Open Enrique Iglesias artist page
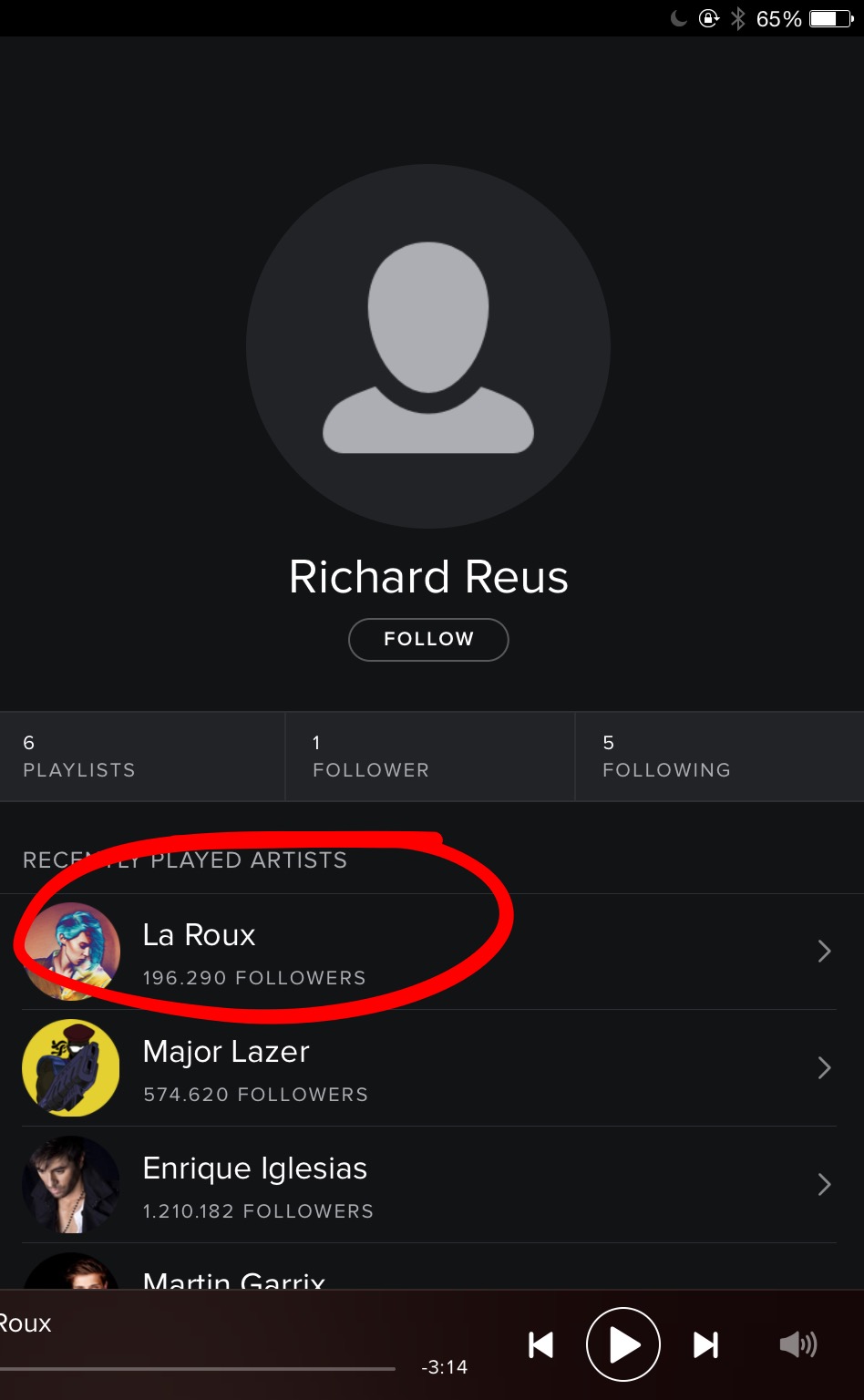864x1400 pixels. coord(428,1185)
